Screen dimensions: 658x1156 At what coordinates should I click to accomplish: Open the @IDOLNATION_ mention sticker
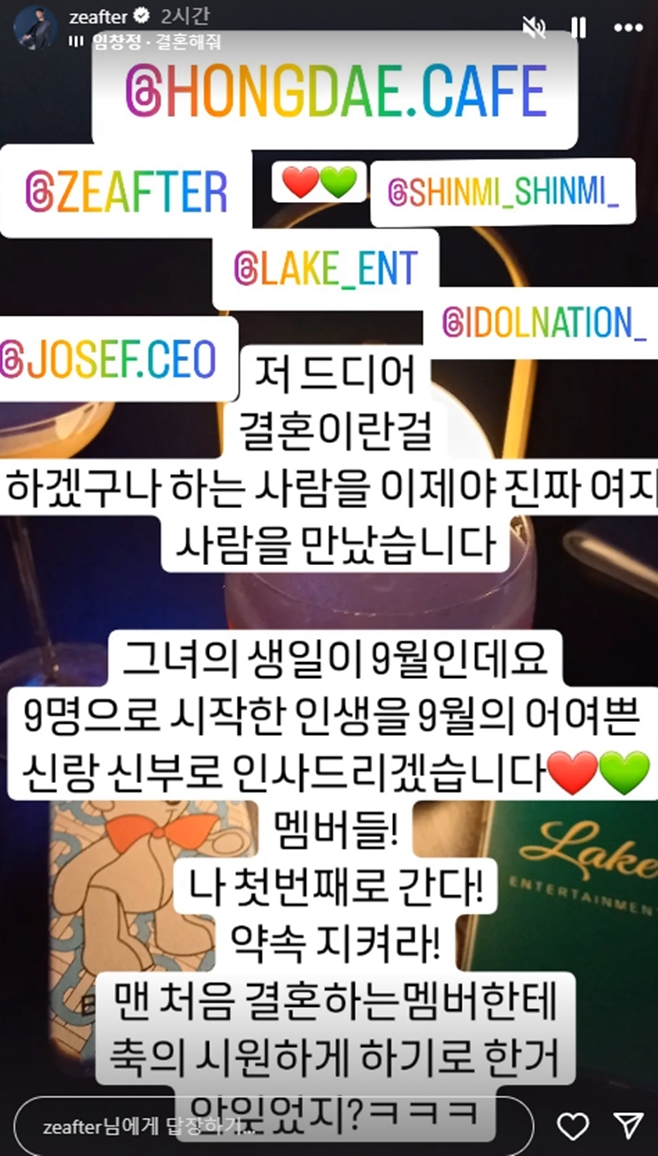[542, 323]
